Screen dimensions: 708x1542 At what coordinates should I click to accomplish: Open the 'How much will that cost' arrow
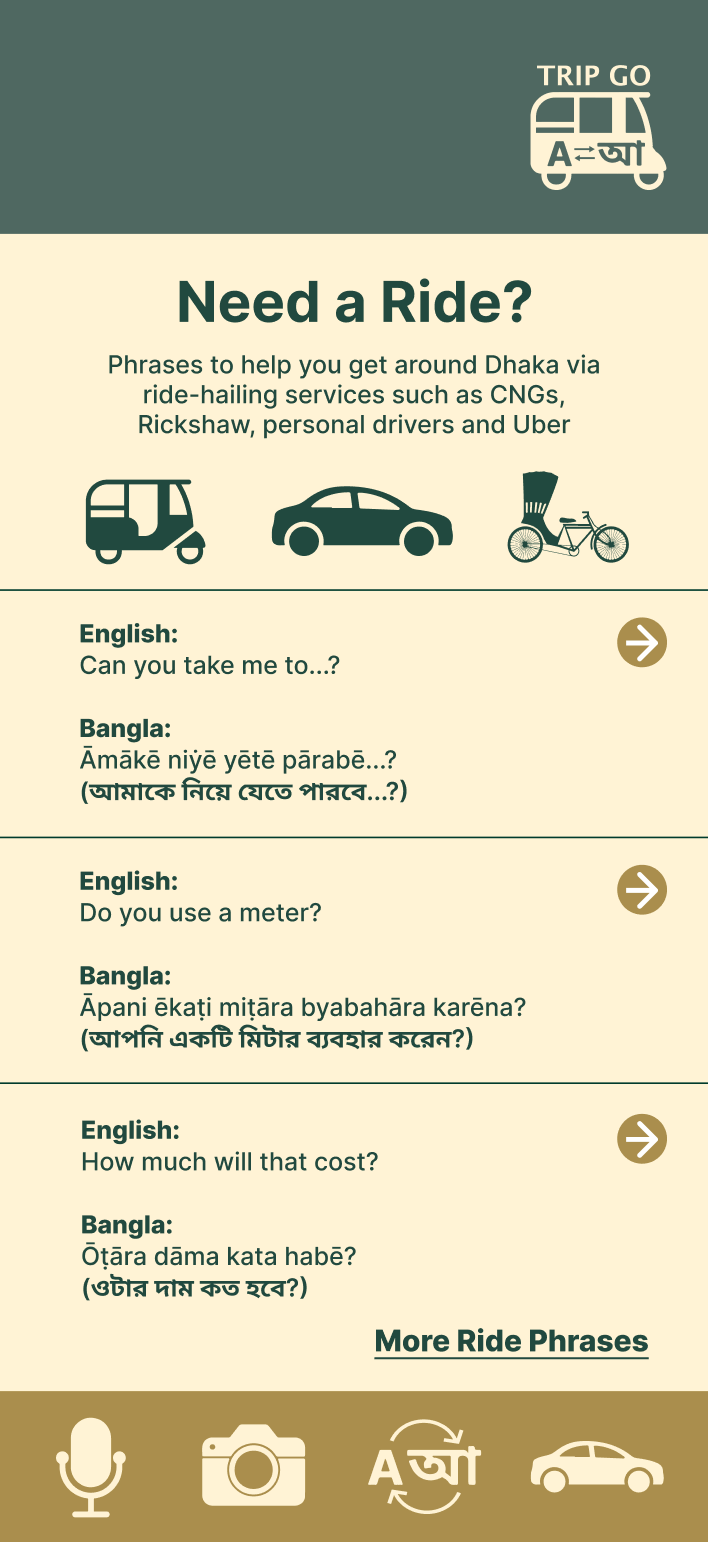[x=642, y=1139]
